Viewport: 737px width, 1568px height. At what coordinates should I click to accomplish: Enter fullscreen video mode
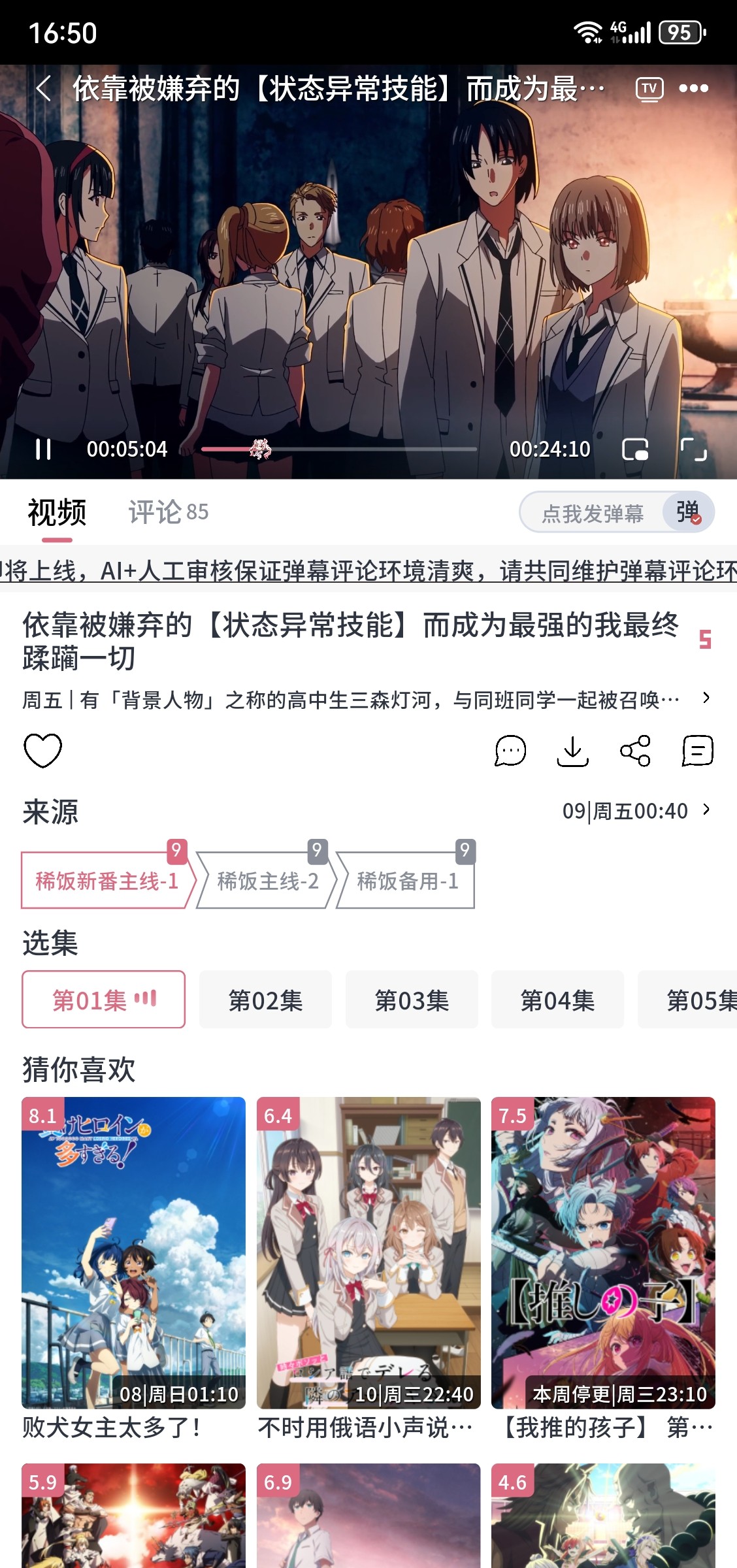coord(693,449)
